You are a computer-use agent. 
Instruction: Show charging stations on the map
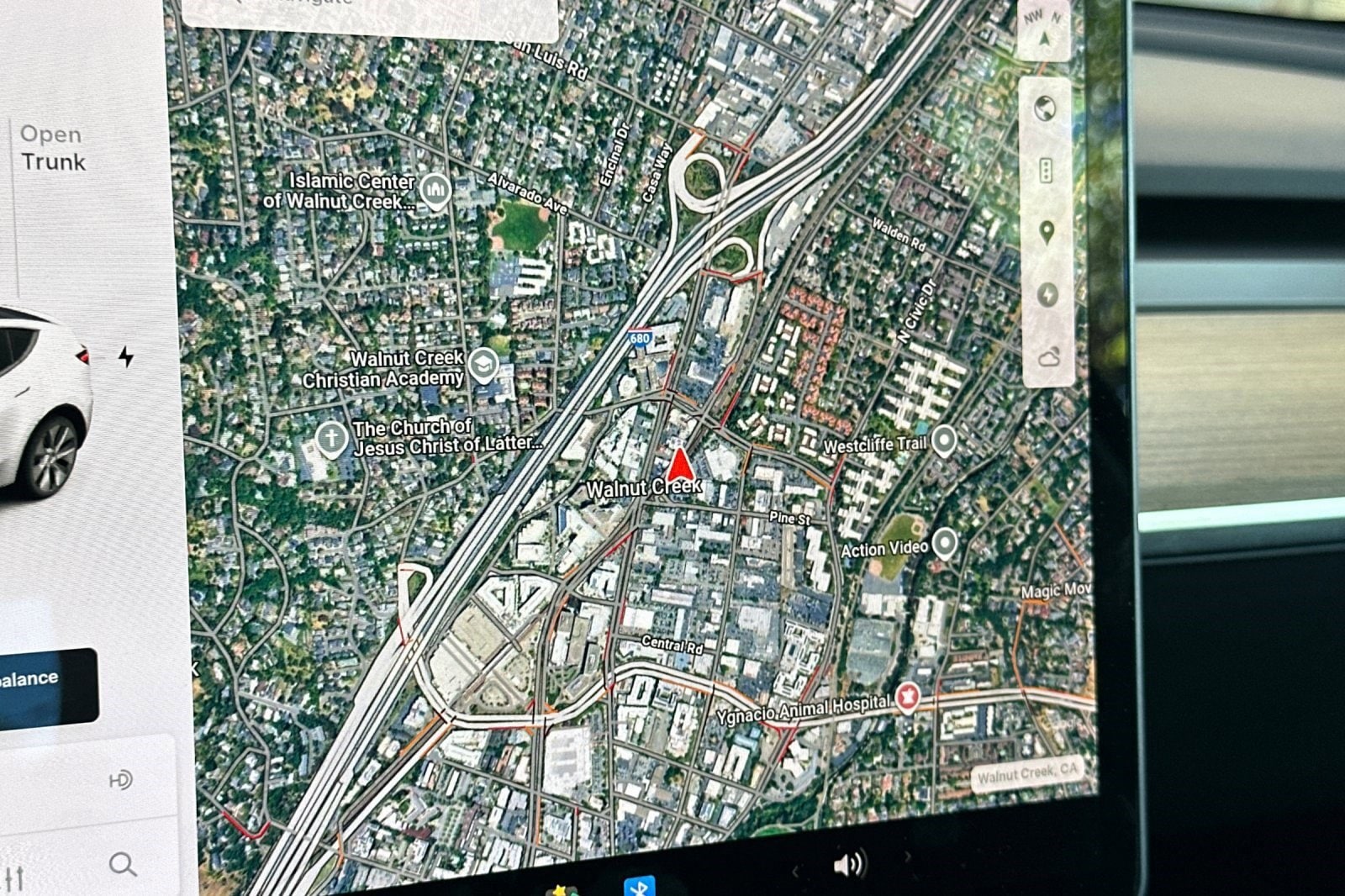[x=1047, y=295]
